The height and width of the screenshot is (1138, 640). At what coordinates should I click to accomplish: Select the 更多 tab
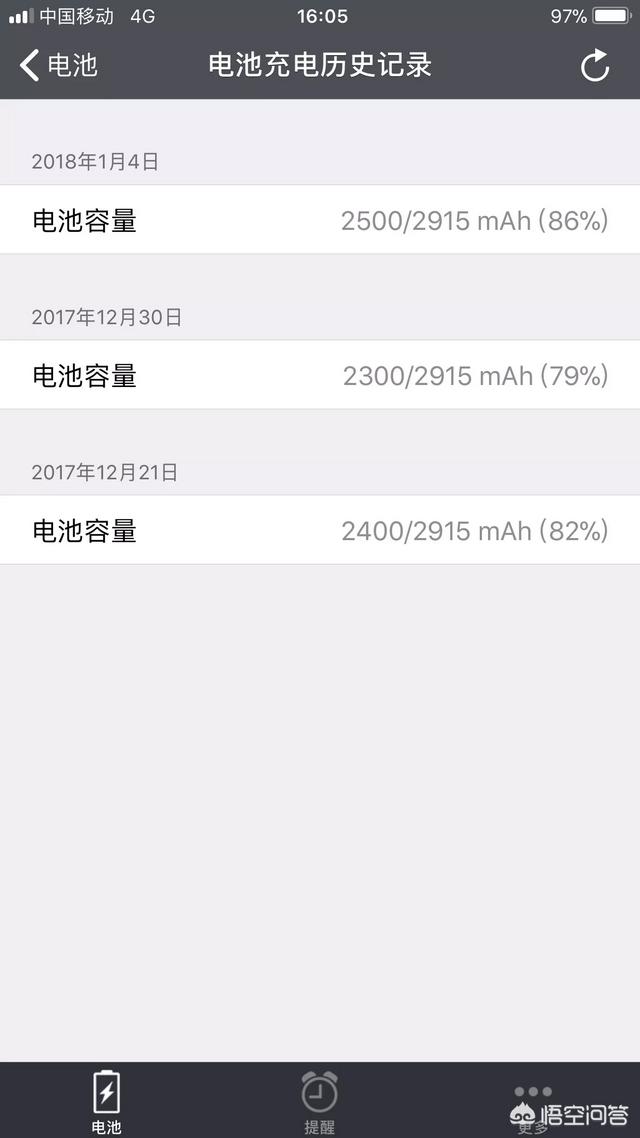click(533, 1100)
